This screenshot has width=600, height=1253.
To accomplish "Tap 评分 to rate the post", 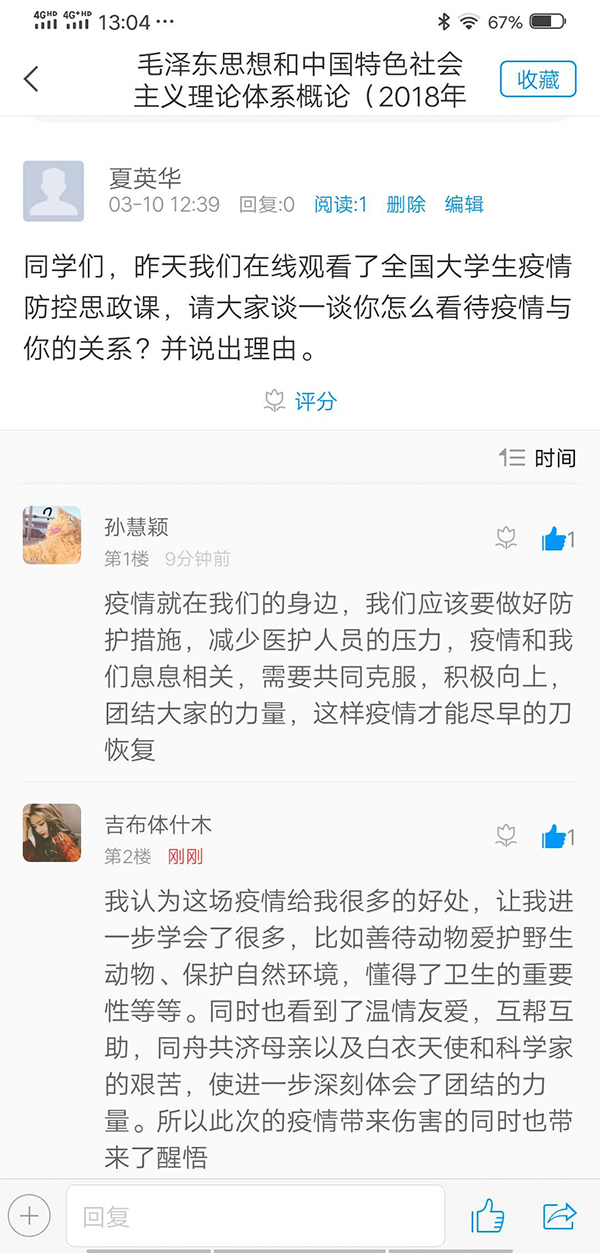I will pos(301,402).
